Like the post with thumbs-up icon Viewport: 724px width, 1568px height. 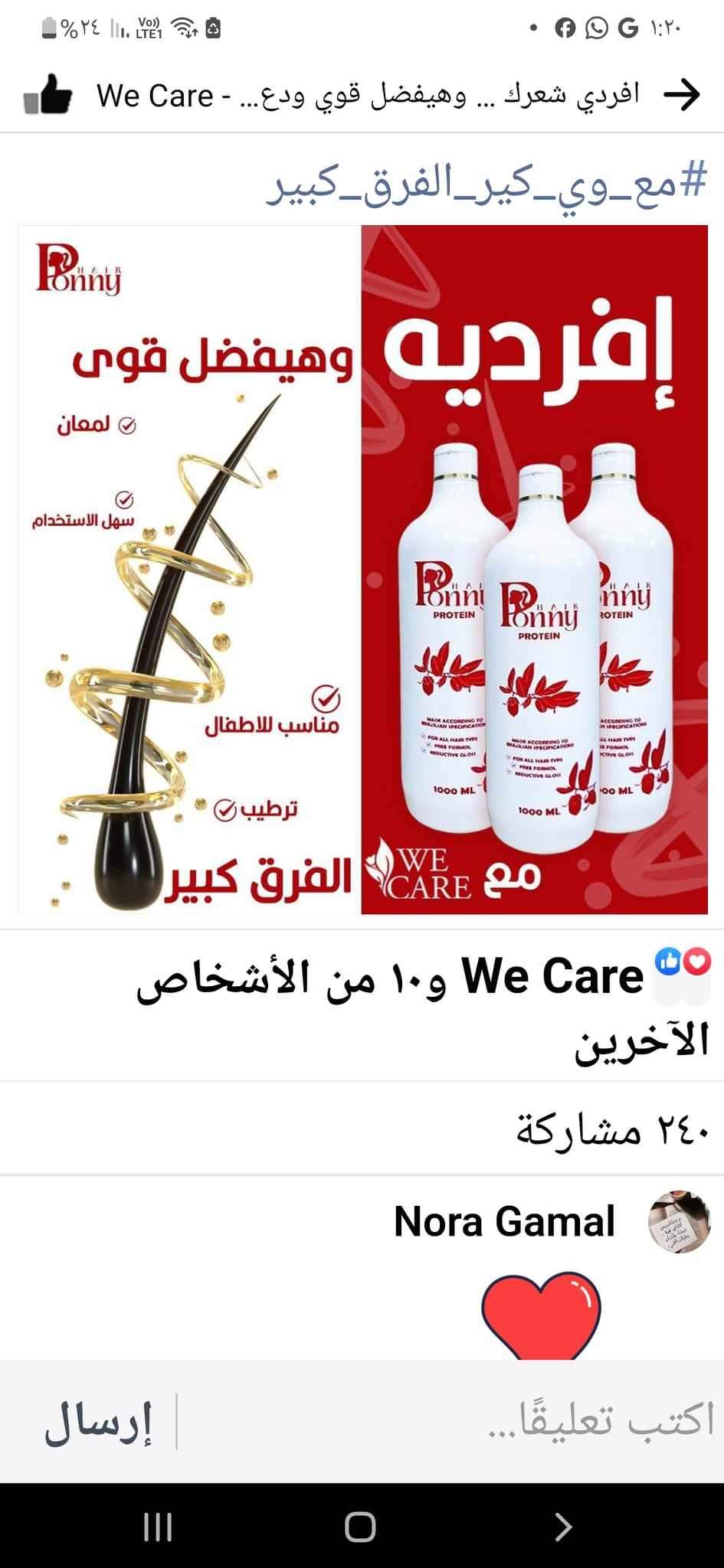point(48,96)
